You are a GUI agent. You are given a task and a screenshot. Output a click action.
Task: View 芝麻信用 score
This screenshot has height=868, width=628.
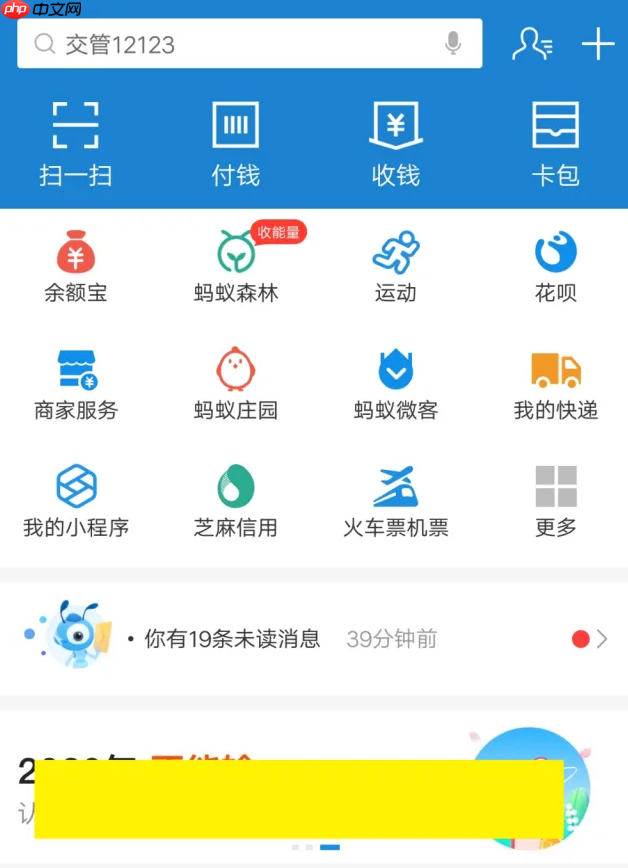[236, 501]
